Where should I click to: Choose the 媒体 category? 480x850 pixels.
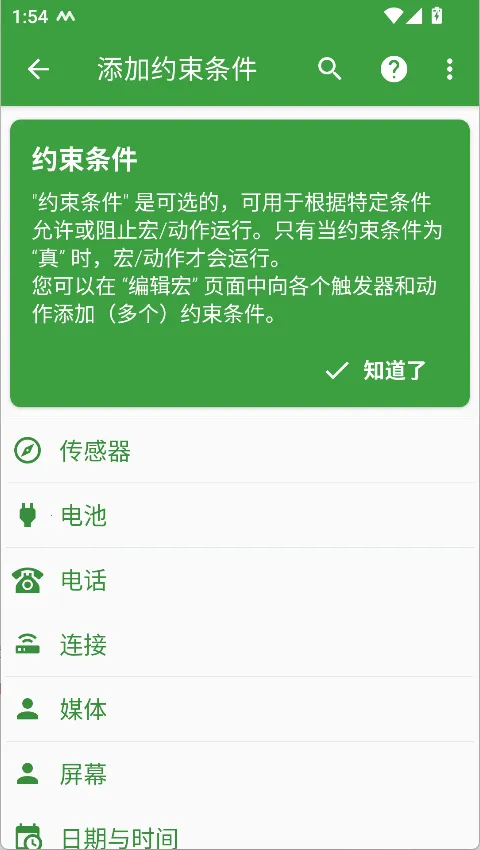click(x=240, y=709)
